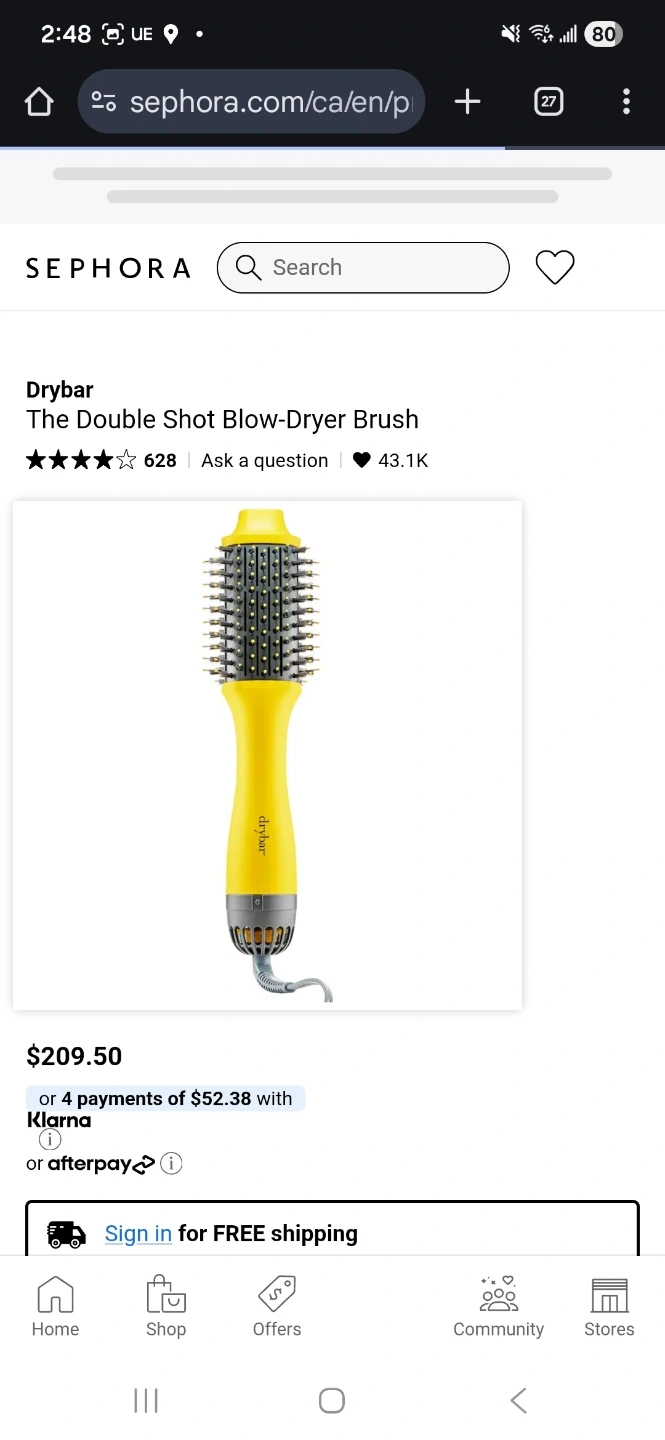The image size is (665, 1440).
Task: Open the browser overflow menu
Action: point(626,101)
